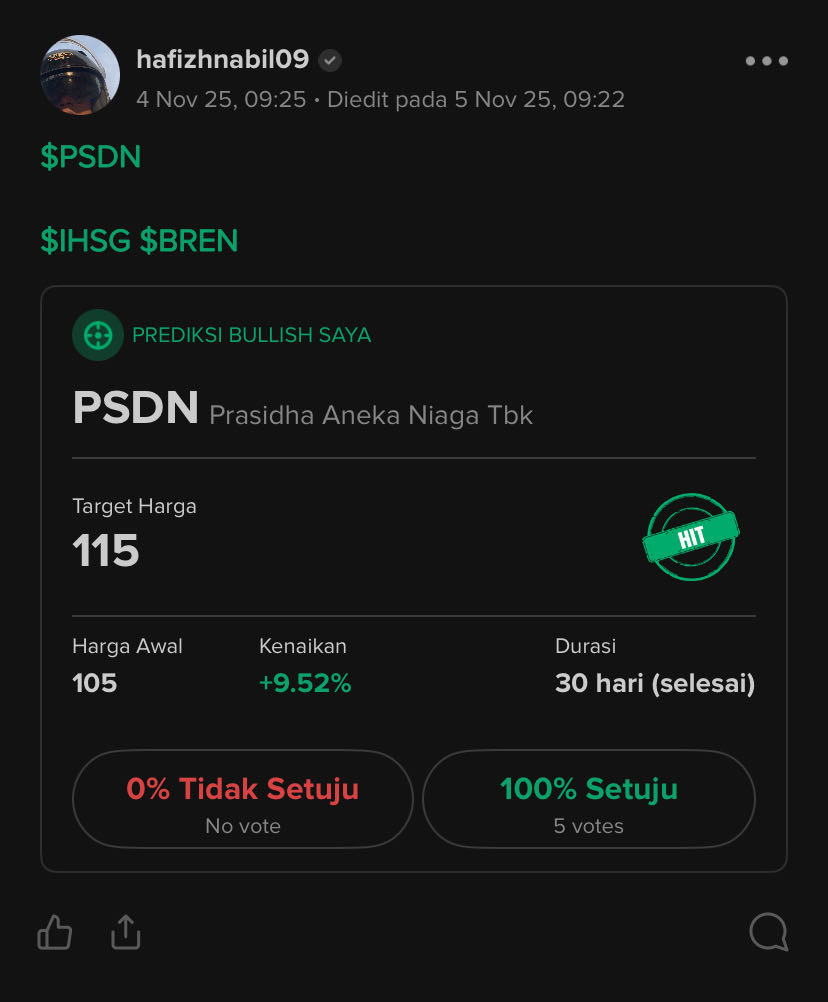The image size is (828, 1002).
Task: Click the Durasi 30 hari (selesai) text
Action: coord(654,684)
